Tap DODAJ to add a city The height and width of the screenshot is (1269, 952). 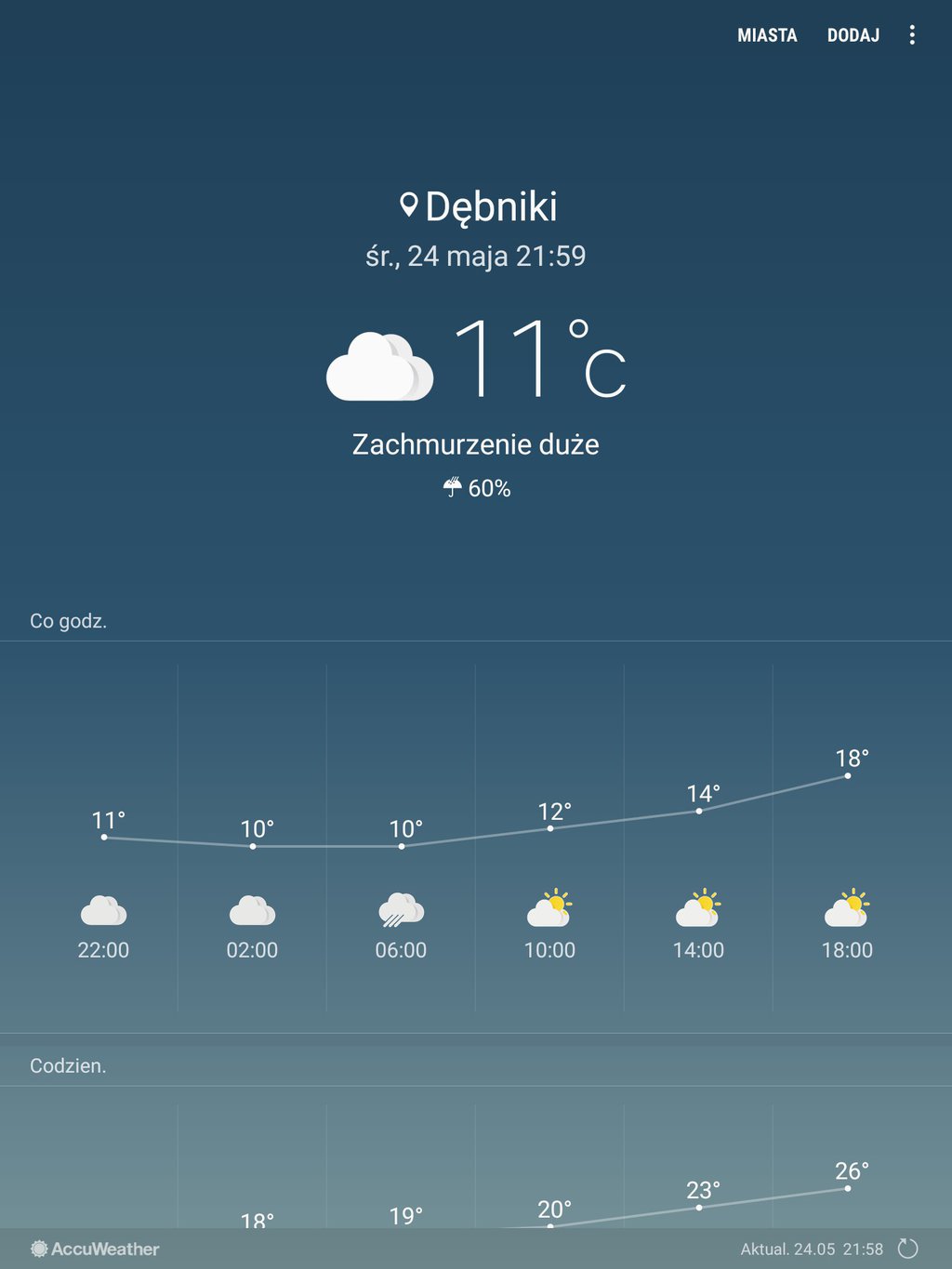853,35
